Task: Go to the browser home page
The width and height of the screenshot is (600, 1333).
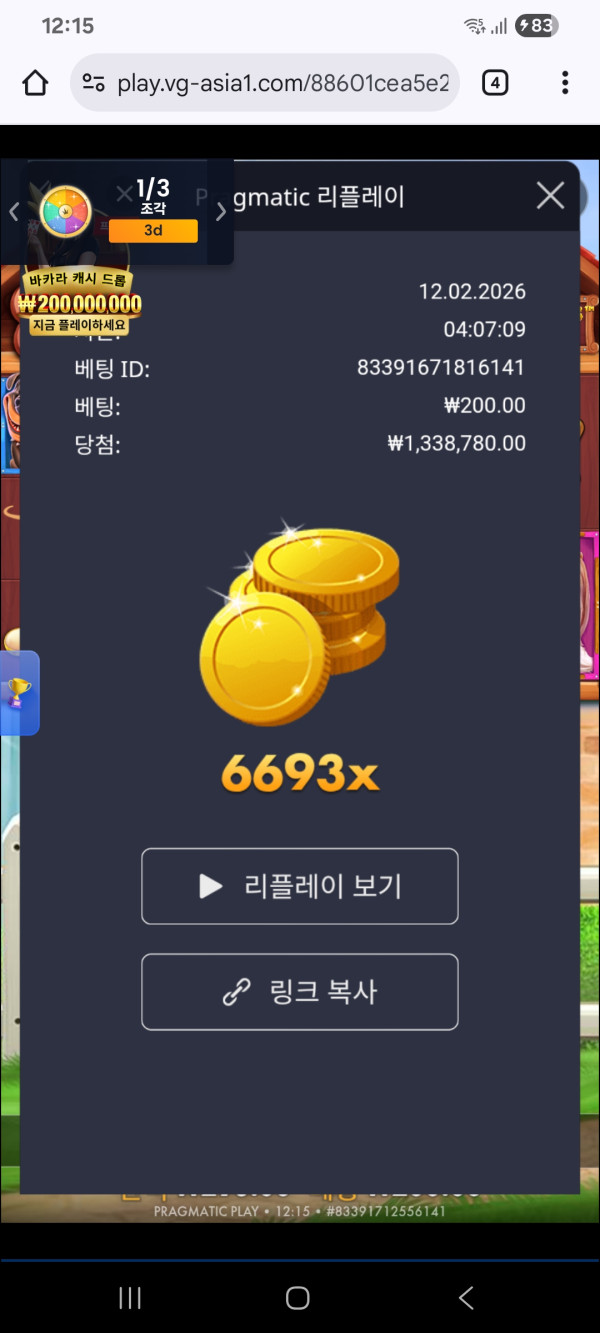Action: tap(35, 83)
